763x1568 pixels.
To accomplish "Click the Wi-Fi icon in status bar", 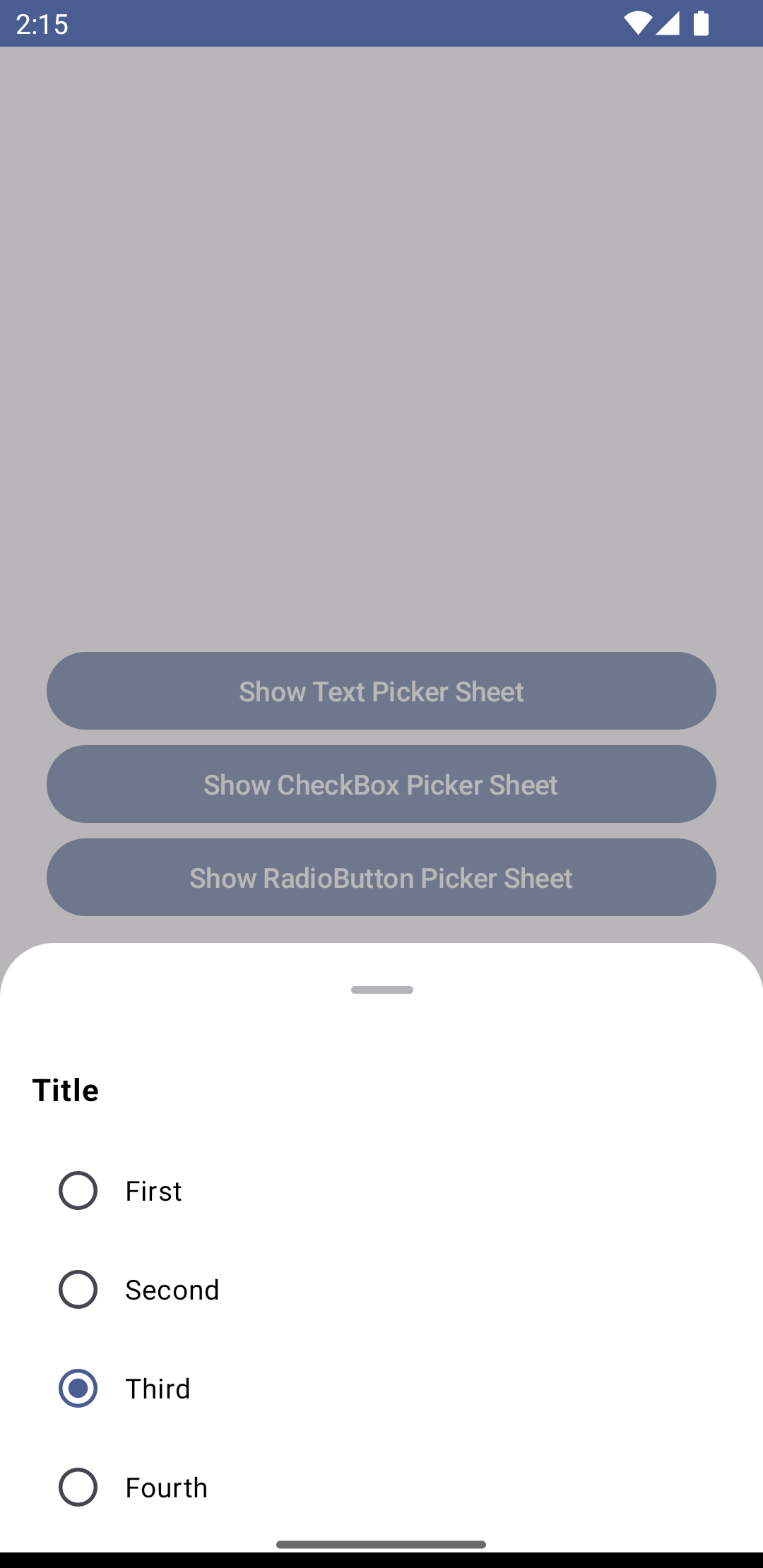I will click(639, 23).
